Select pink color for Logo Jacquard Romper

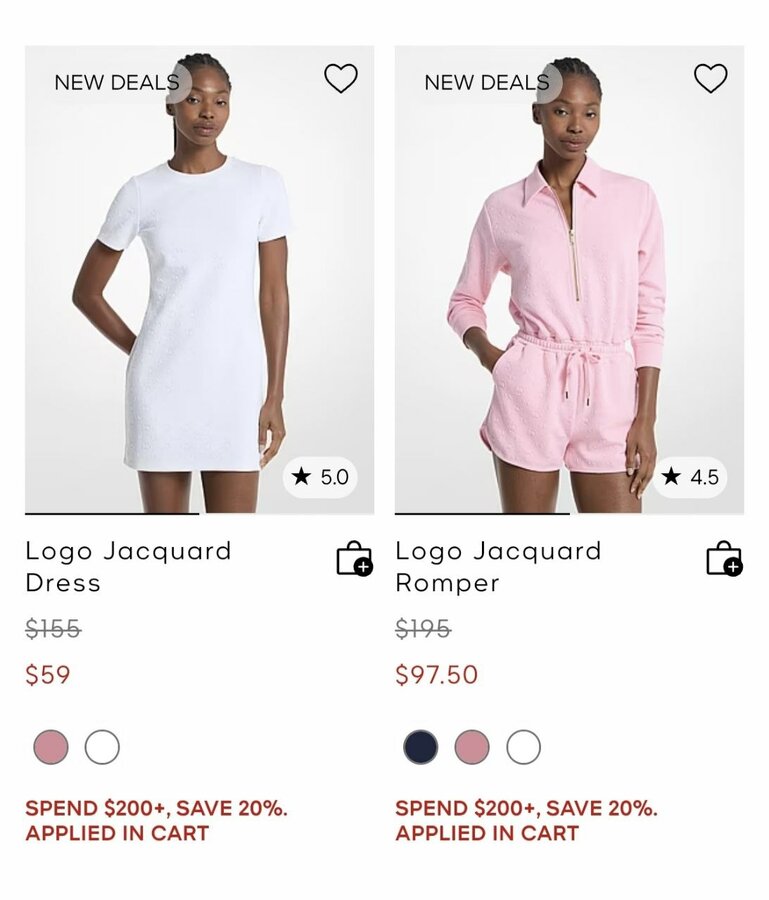pos(472,747)
